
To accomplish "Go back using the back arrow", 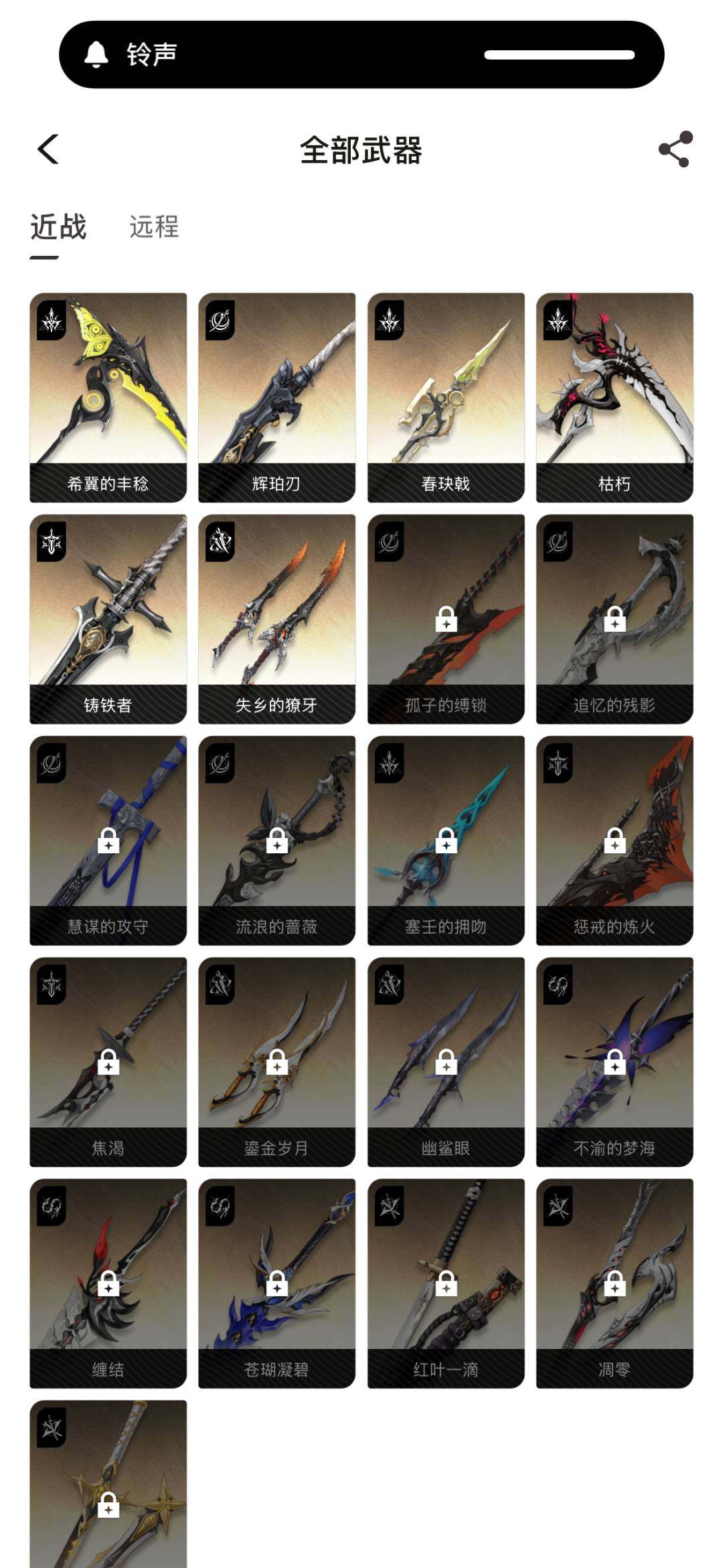I will pos(48,149).
